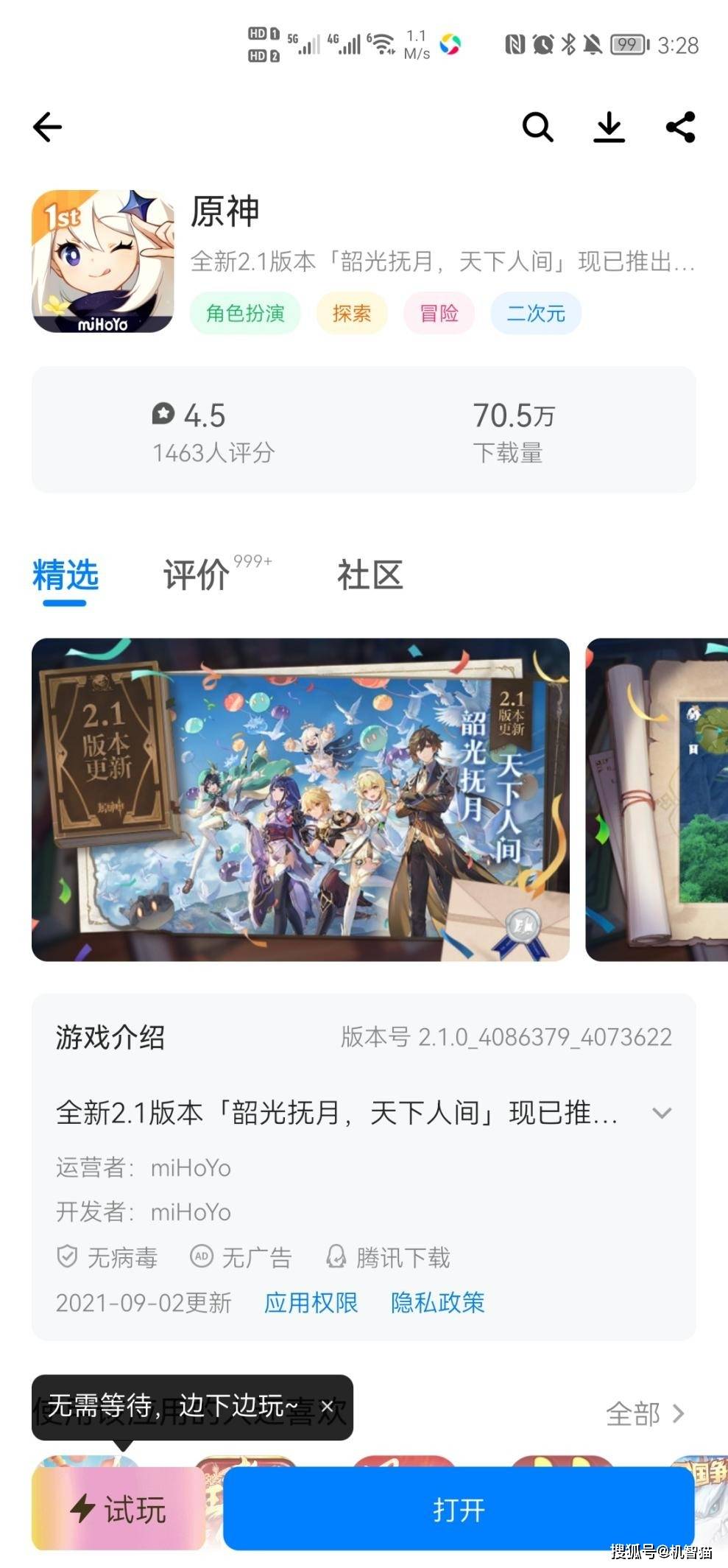Go back using the arrow icon

point(48,127)
